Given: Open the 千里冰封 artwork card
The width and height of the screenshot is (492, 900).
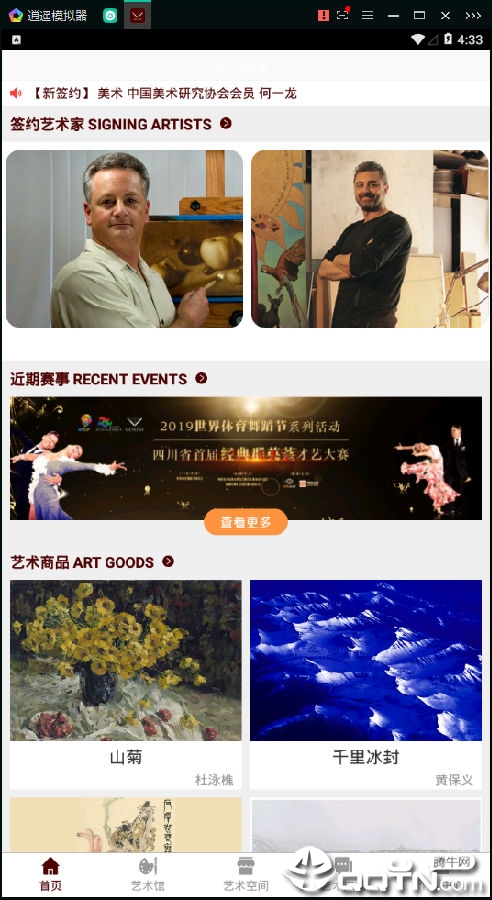Looking at the screenshot, I should (366, 685).
